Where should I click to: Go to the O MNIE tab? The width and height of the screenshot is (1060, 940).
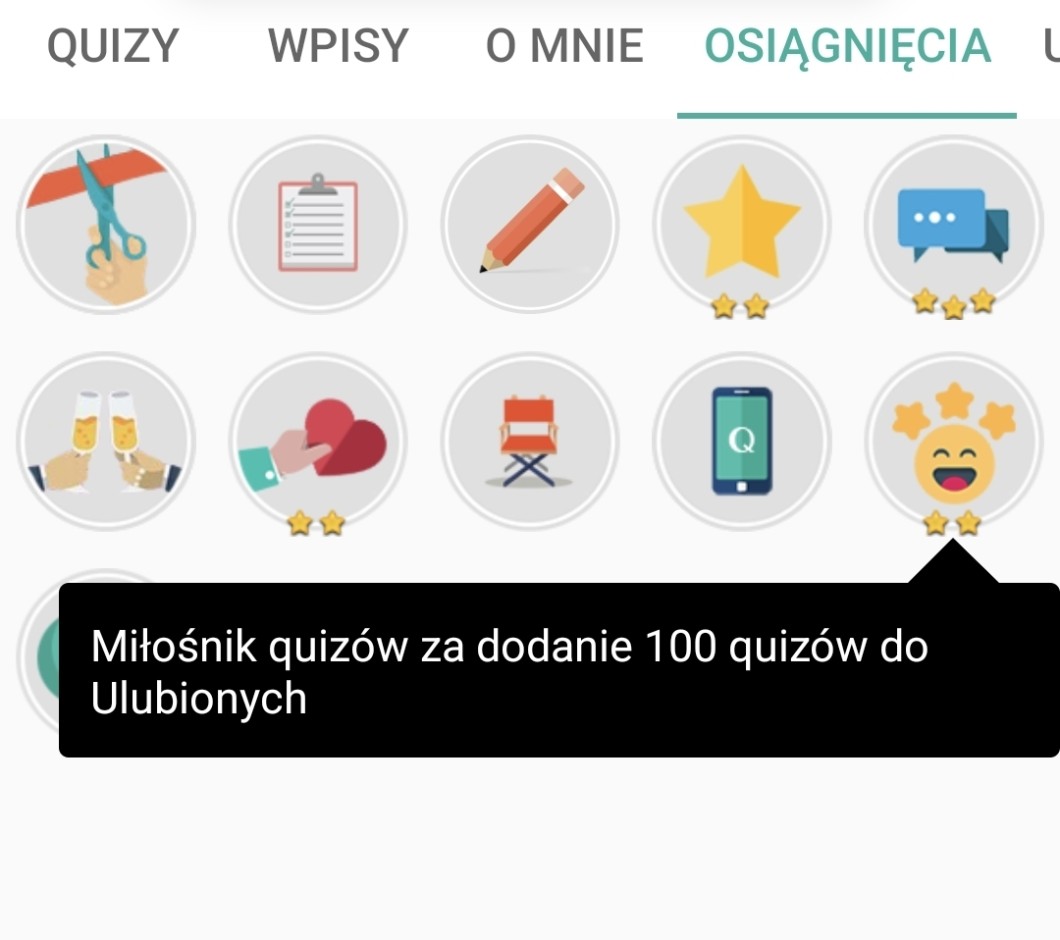tap(564, 47)
